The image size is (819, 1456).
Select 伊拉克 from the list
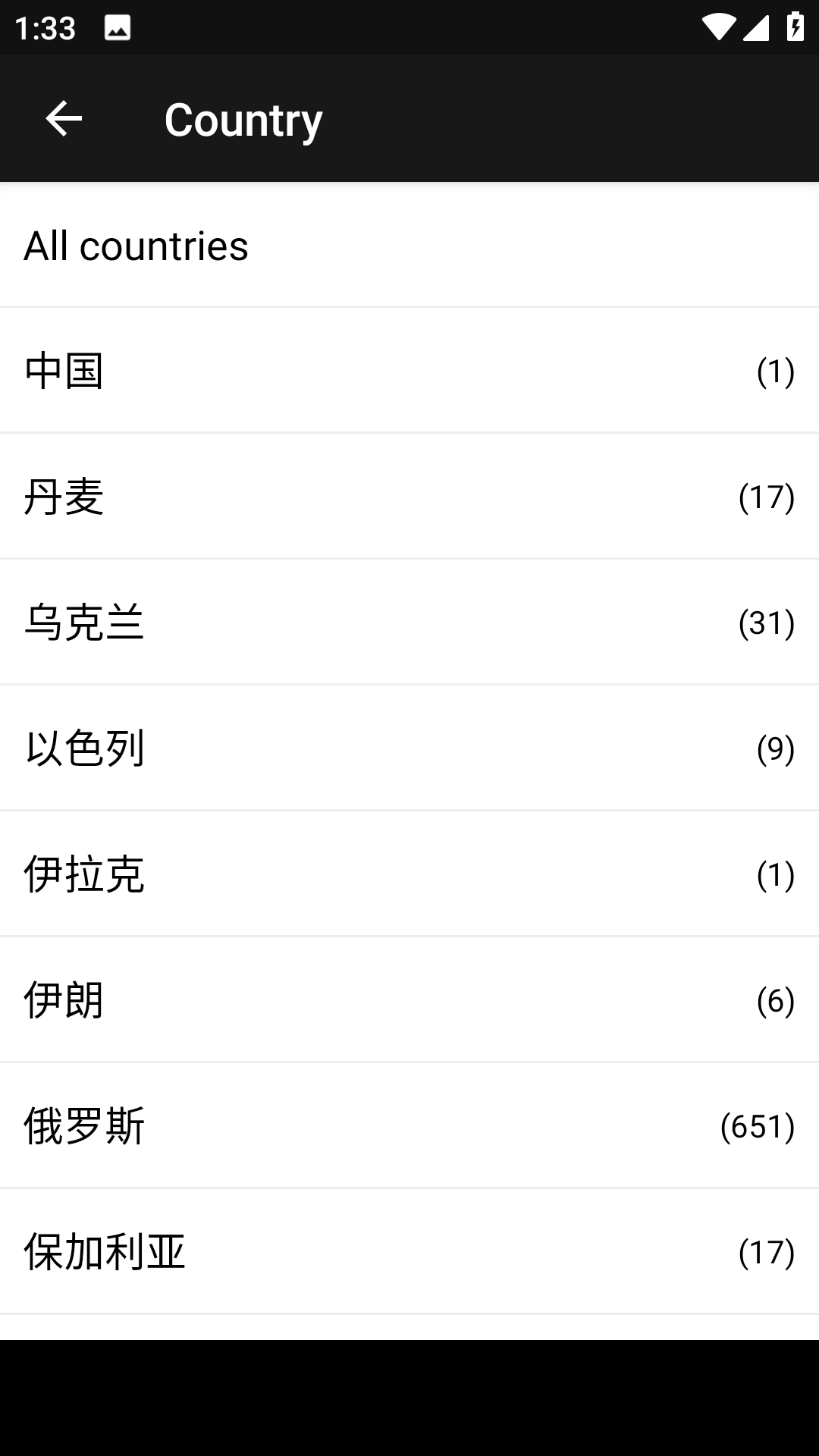(409, 874)
